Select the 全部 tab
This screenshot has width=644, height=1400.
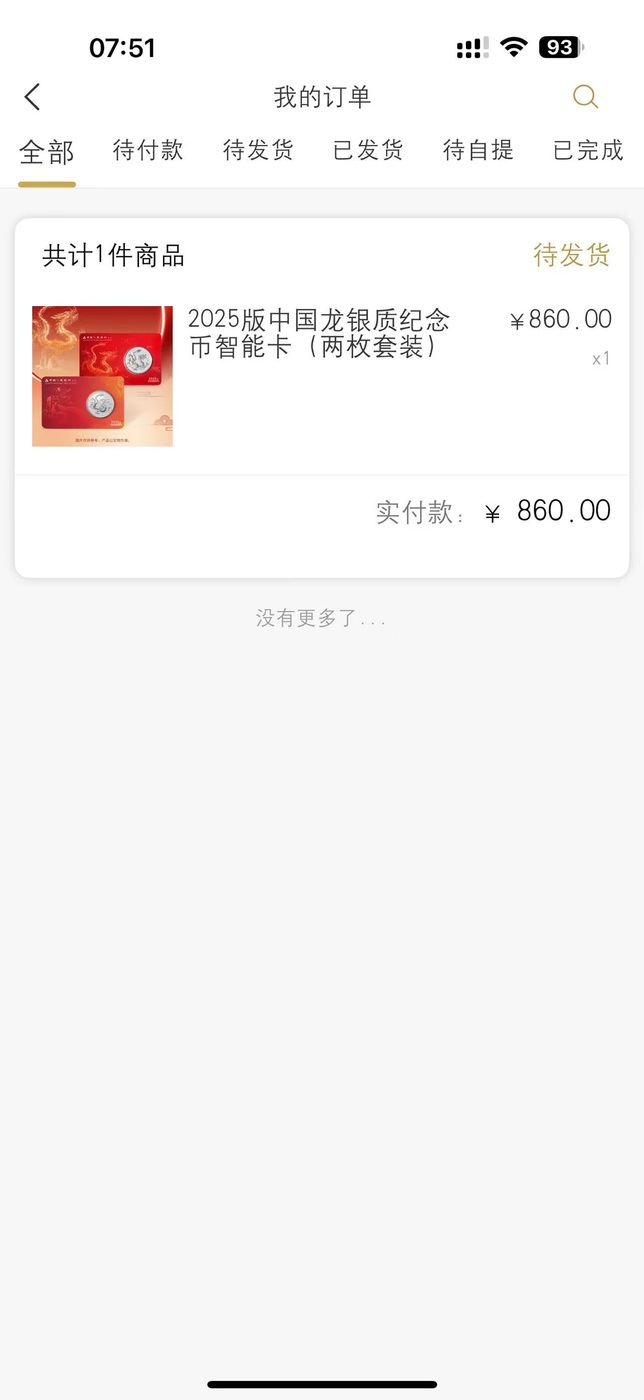[x=47, y=152]
